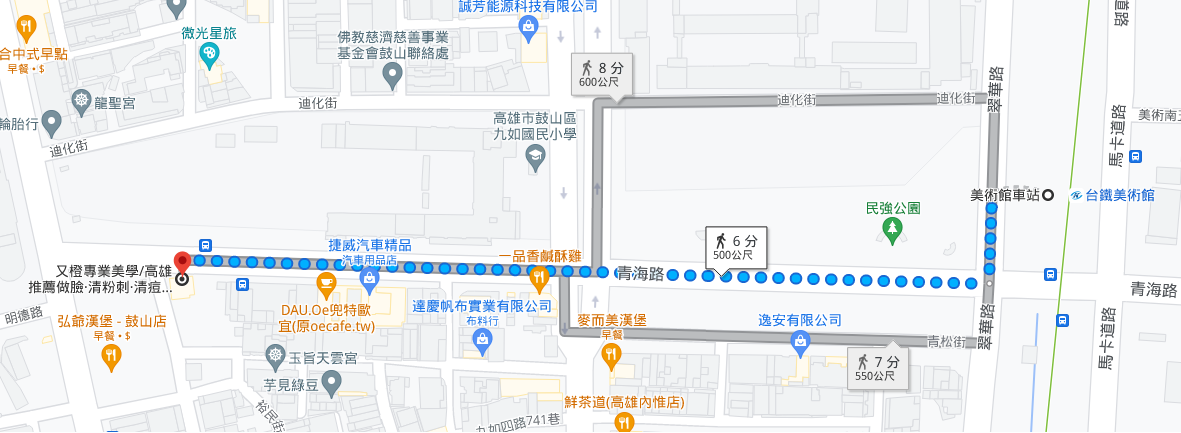1181x433 pixels.
Task: View the 玉旨天雲宮 temple marker
Action: coord(276,355)
